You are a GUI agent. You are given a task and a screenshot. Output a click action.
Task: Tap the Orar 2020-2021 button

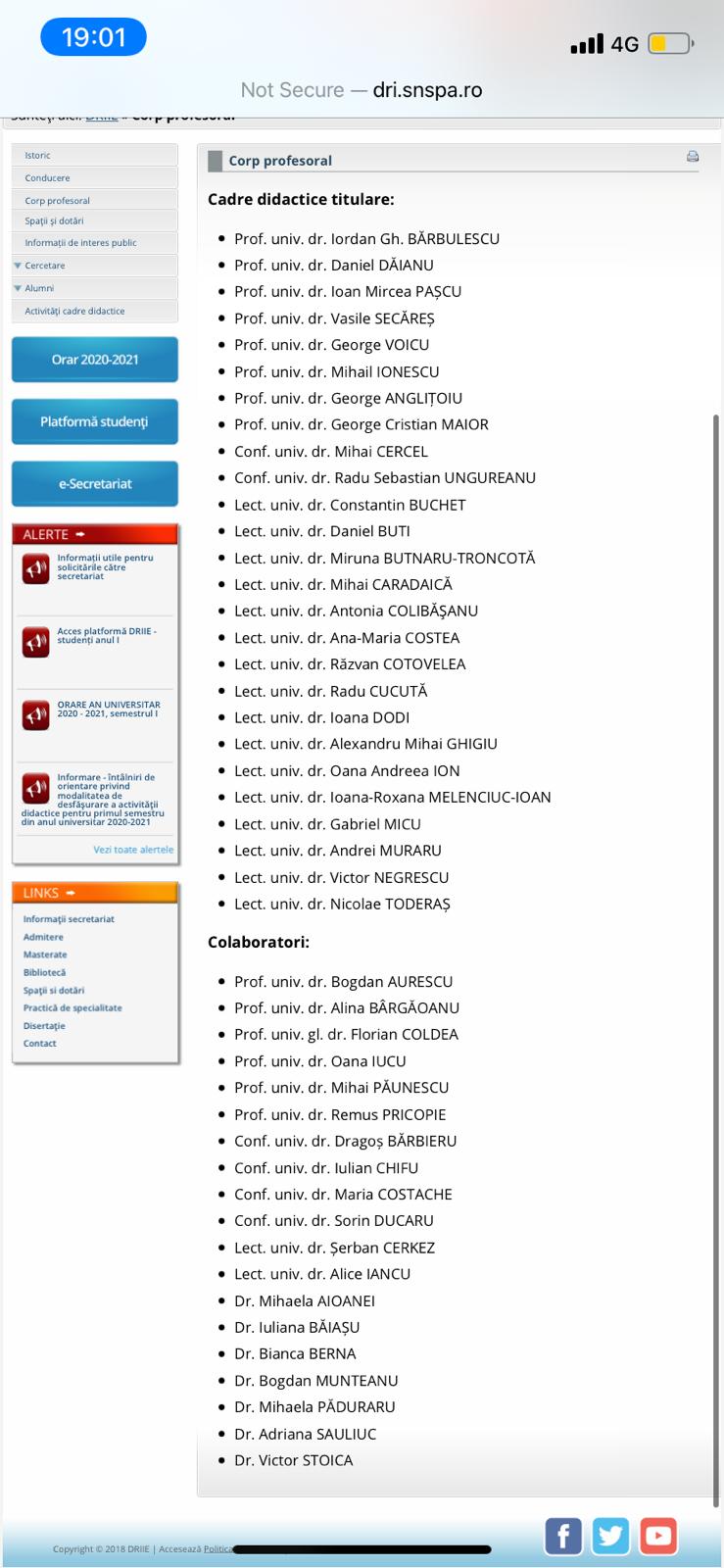point(95,360)
